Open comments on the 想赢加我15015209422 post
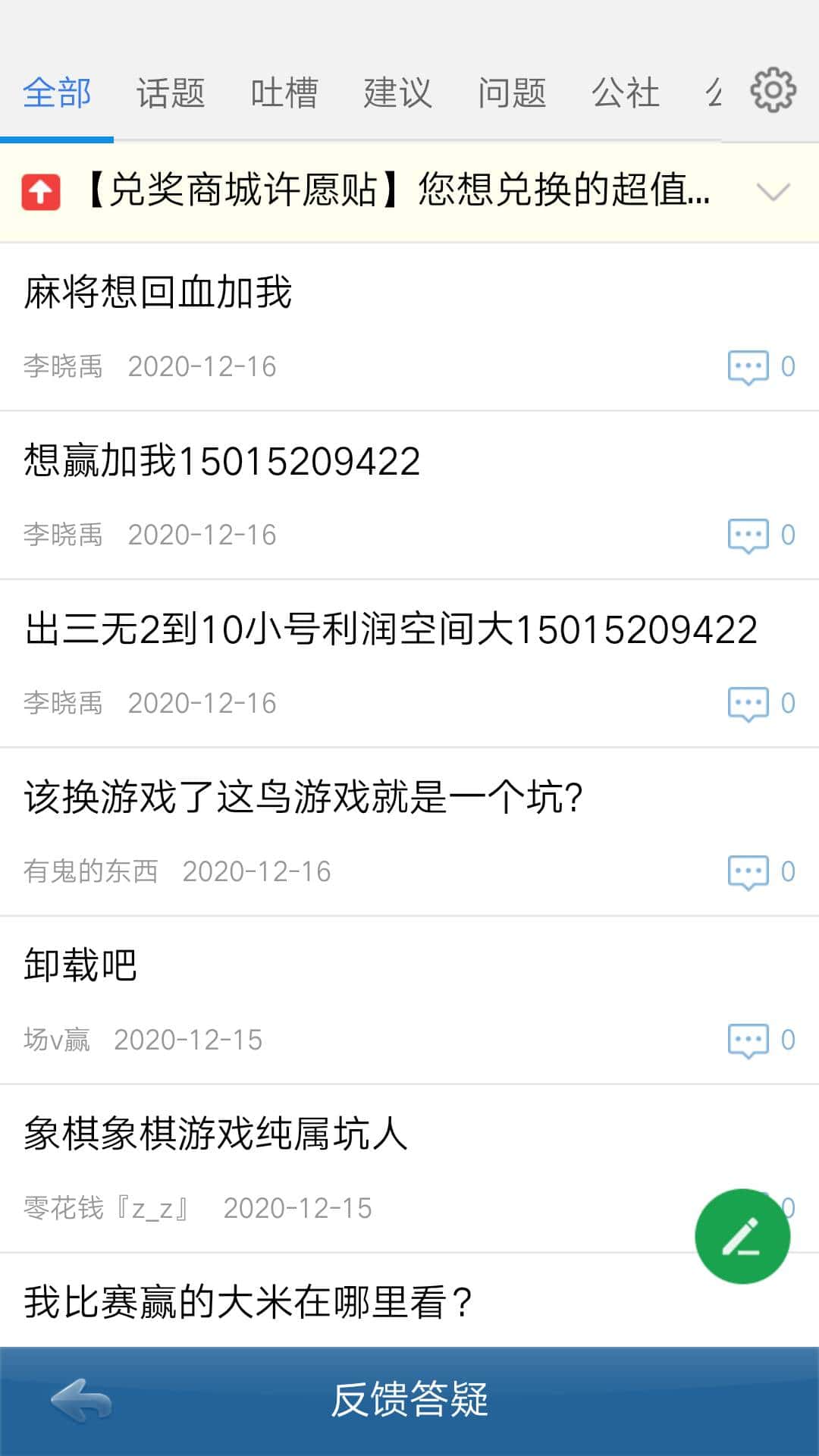Screen dimensions: 819x1456 click(748, 535)
